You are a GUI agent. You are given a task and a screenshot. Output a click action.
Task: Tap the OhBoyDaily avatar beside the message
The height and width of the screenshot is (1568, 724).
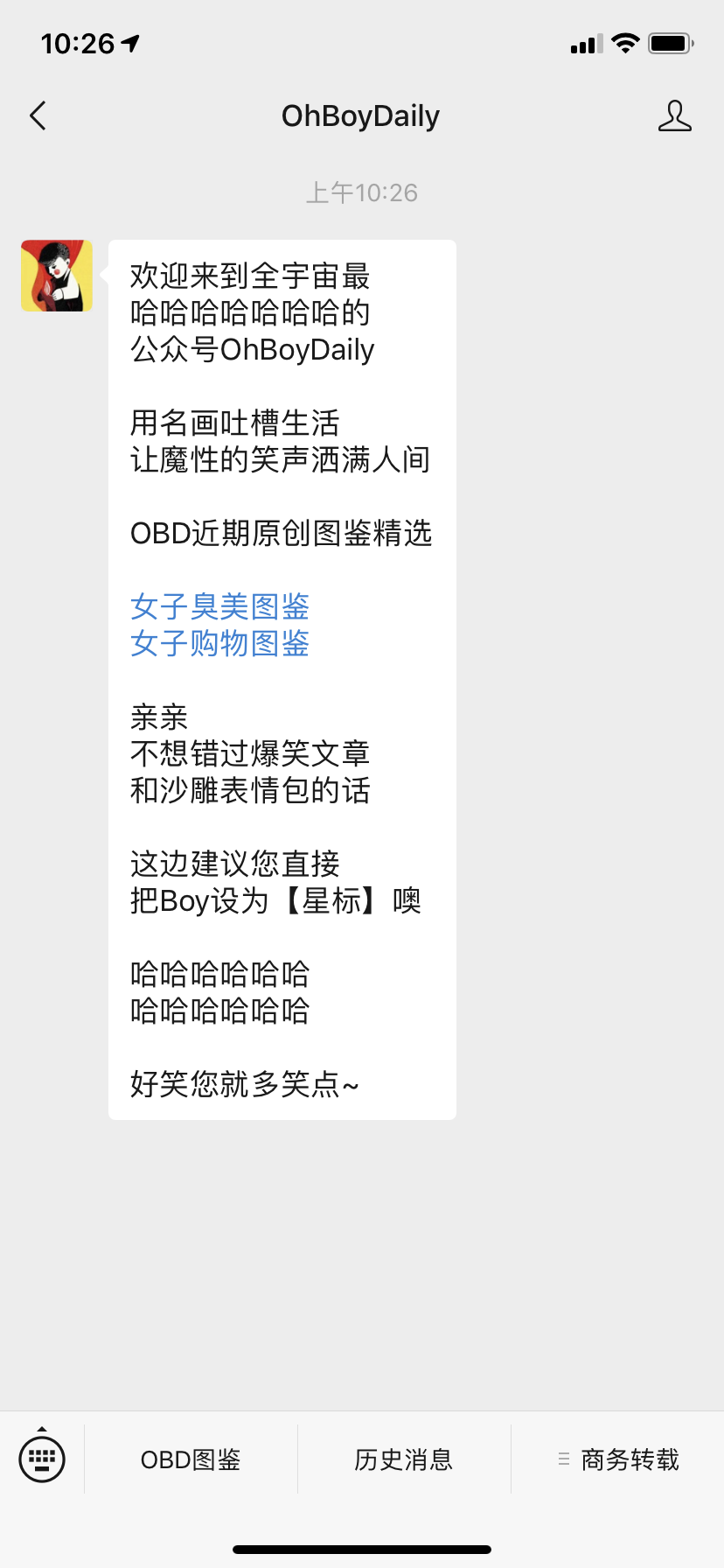click(x=57, y=276)
